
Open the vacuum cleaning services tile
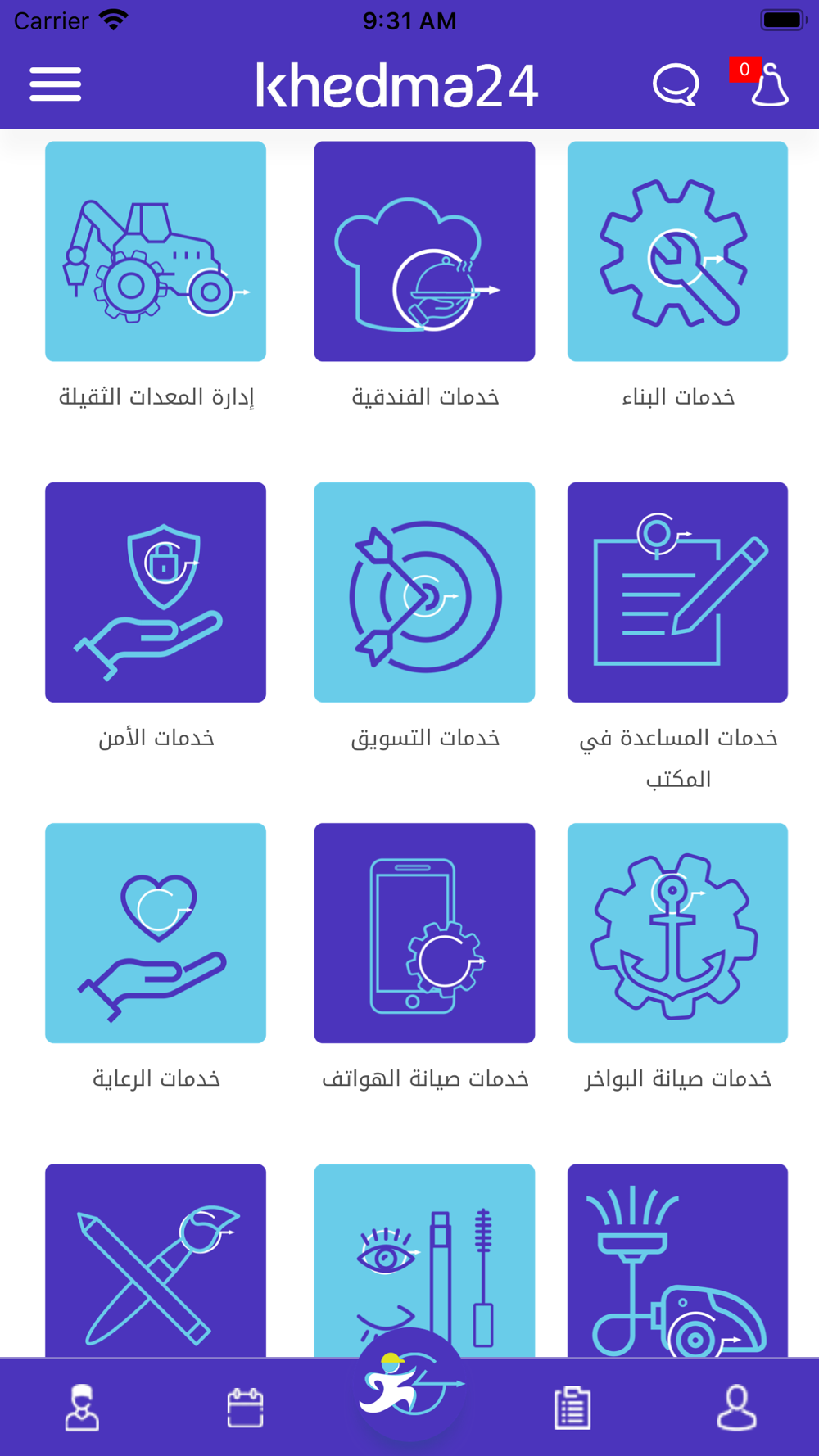click(x=677, y=1260)
